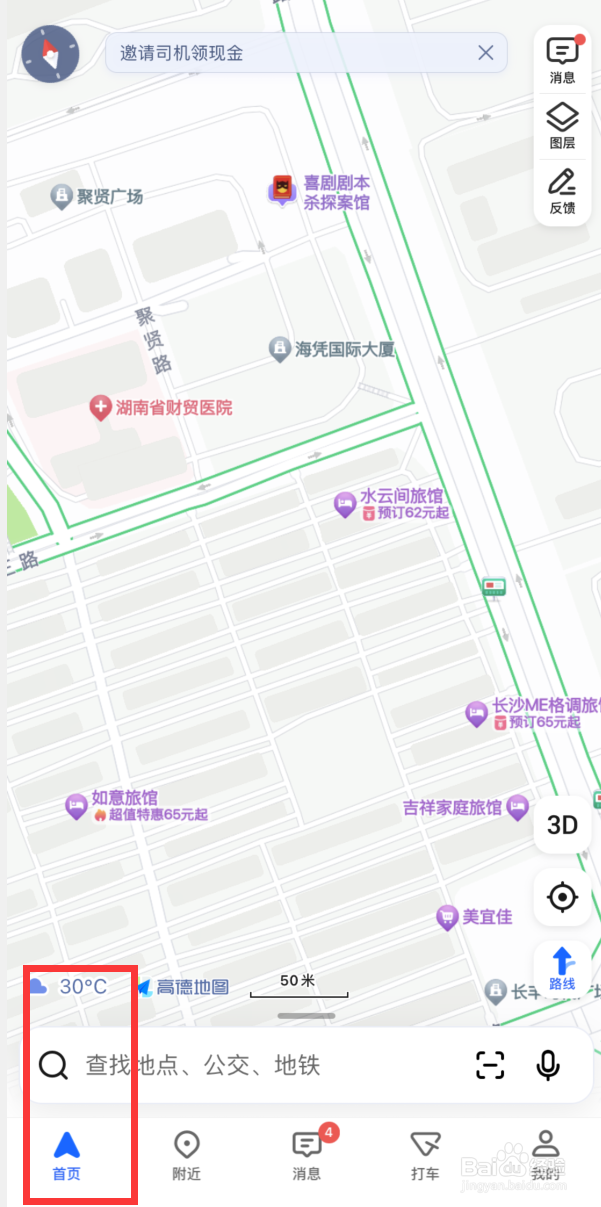Viewport: 601px width, 1207px height.
Task: Open the 邀请司机领现金 promotion
Action: tap(182, 53)
